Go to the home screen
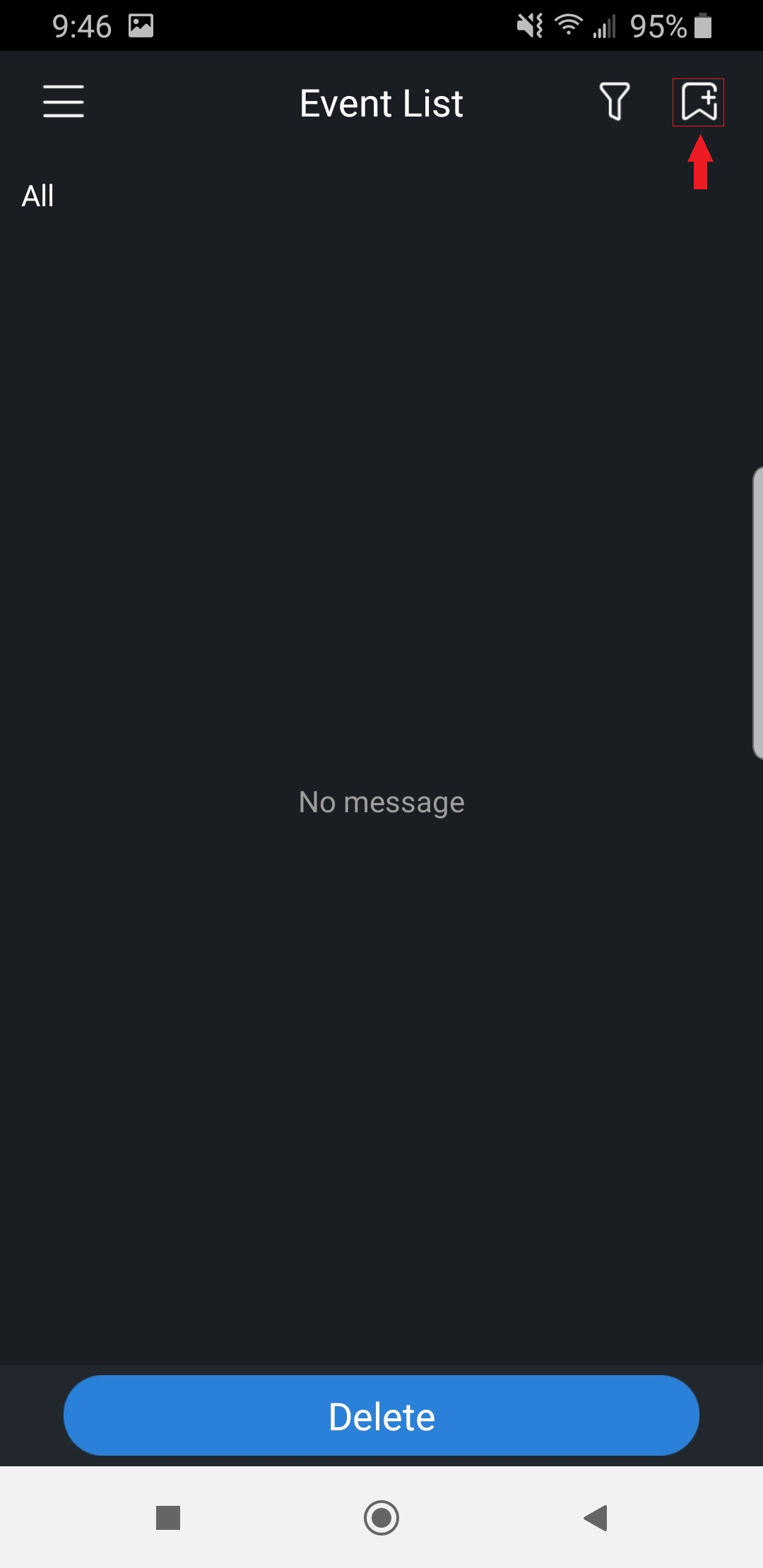The width and height of the screenshot is (763, 1568). (381, 1517)
